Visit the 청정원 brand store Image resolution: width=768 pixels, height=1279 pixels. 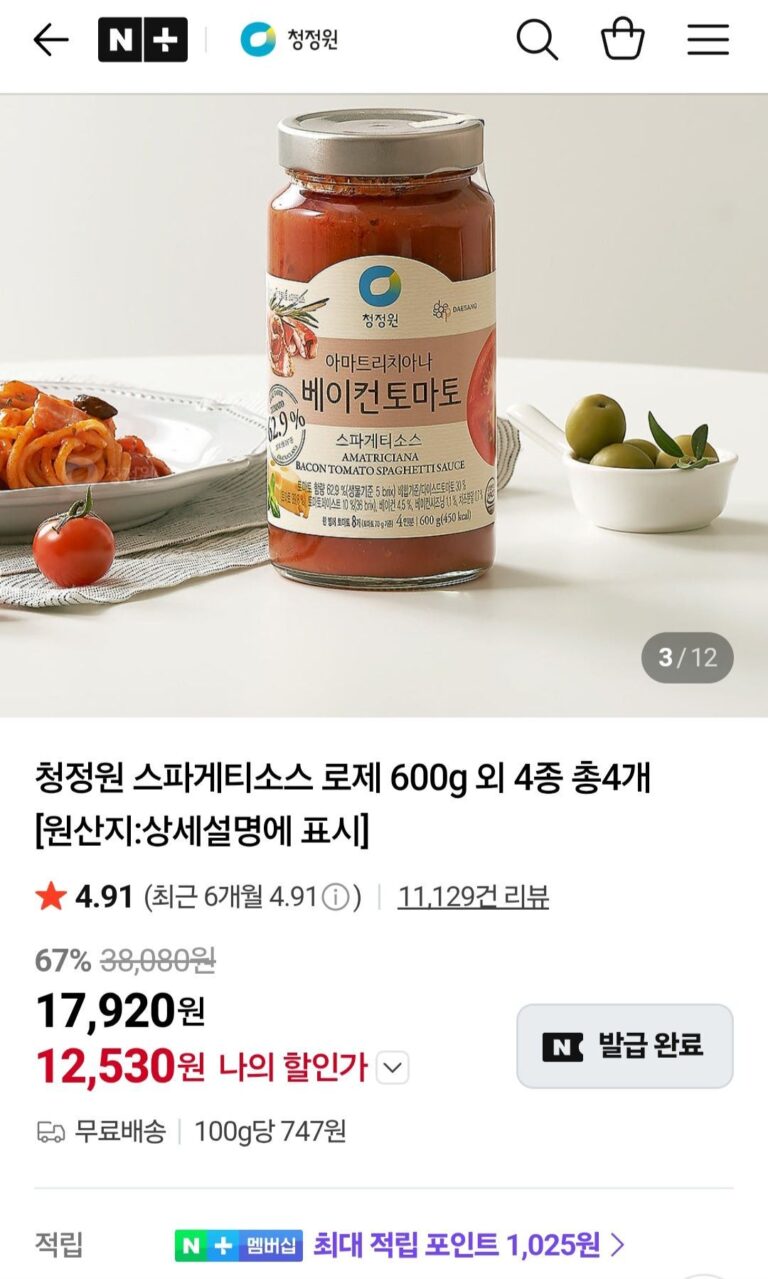[289, 40]
